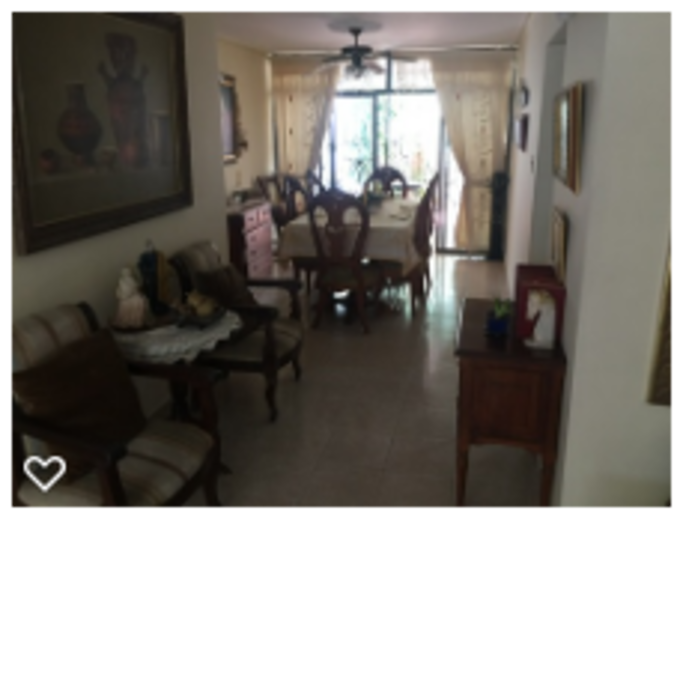Open the dining room listing photo
This screenshot has height=683, width=683.
341,259
